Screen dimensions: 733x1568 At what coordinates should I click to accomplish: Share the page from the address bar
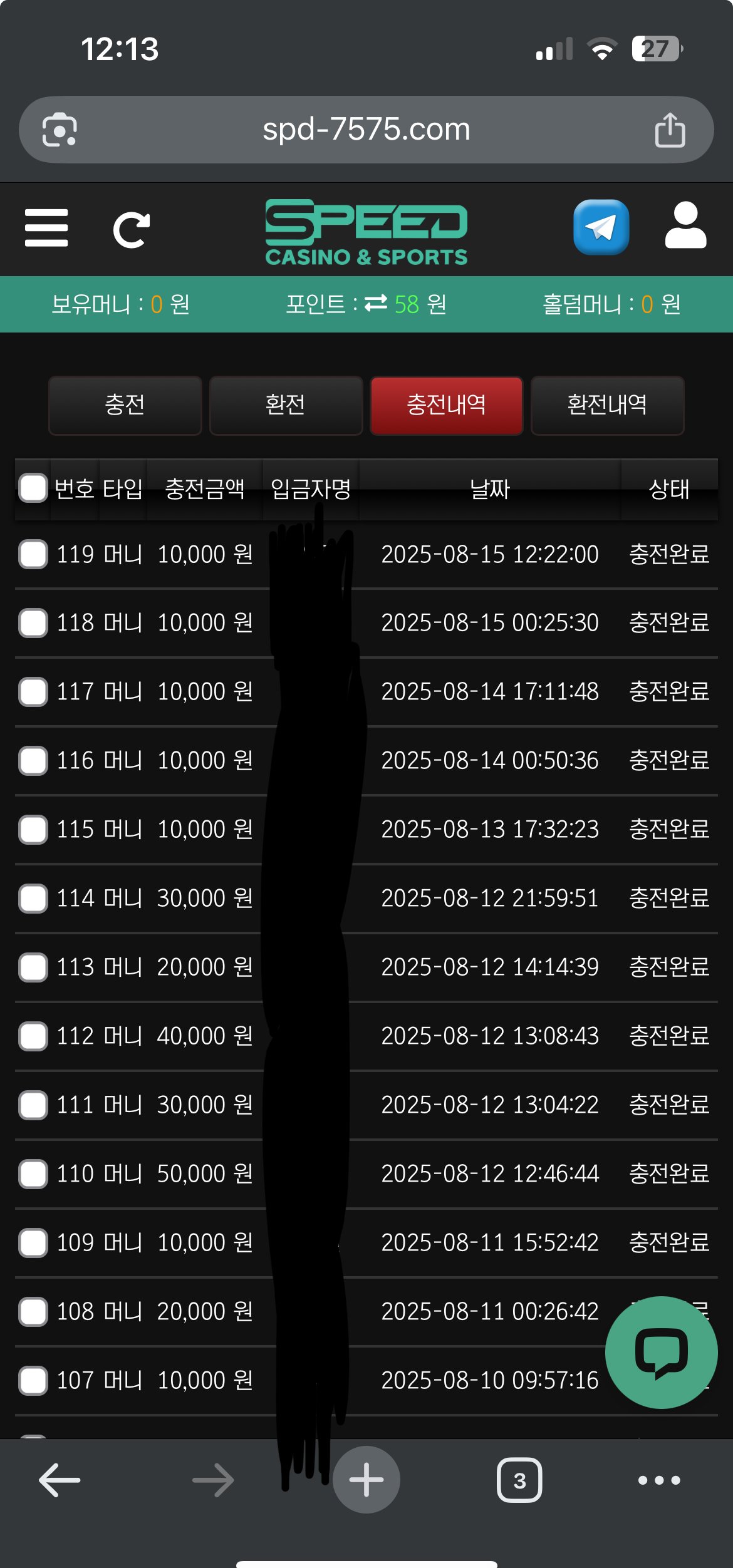click(670, 130)
